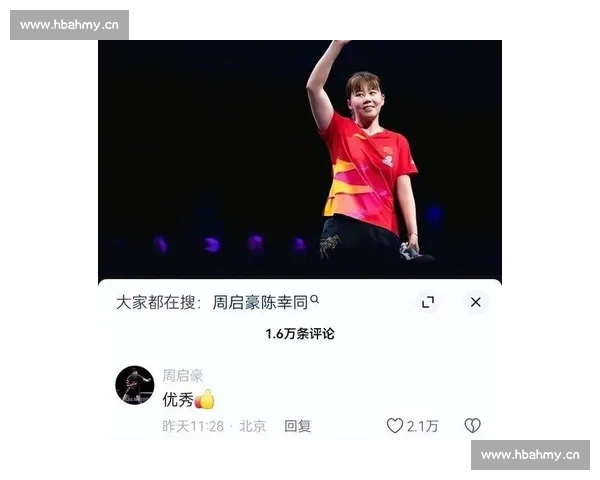Like 周启豪's comment
Image resolution: width=600 pixels, height=480 pixels.
(396, 426)
